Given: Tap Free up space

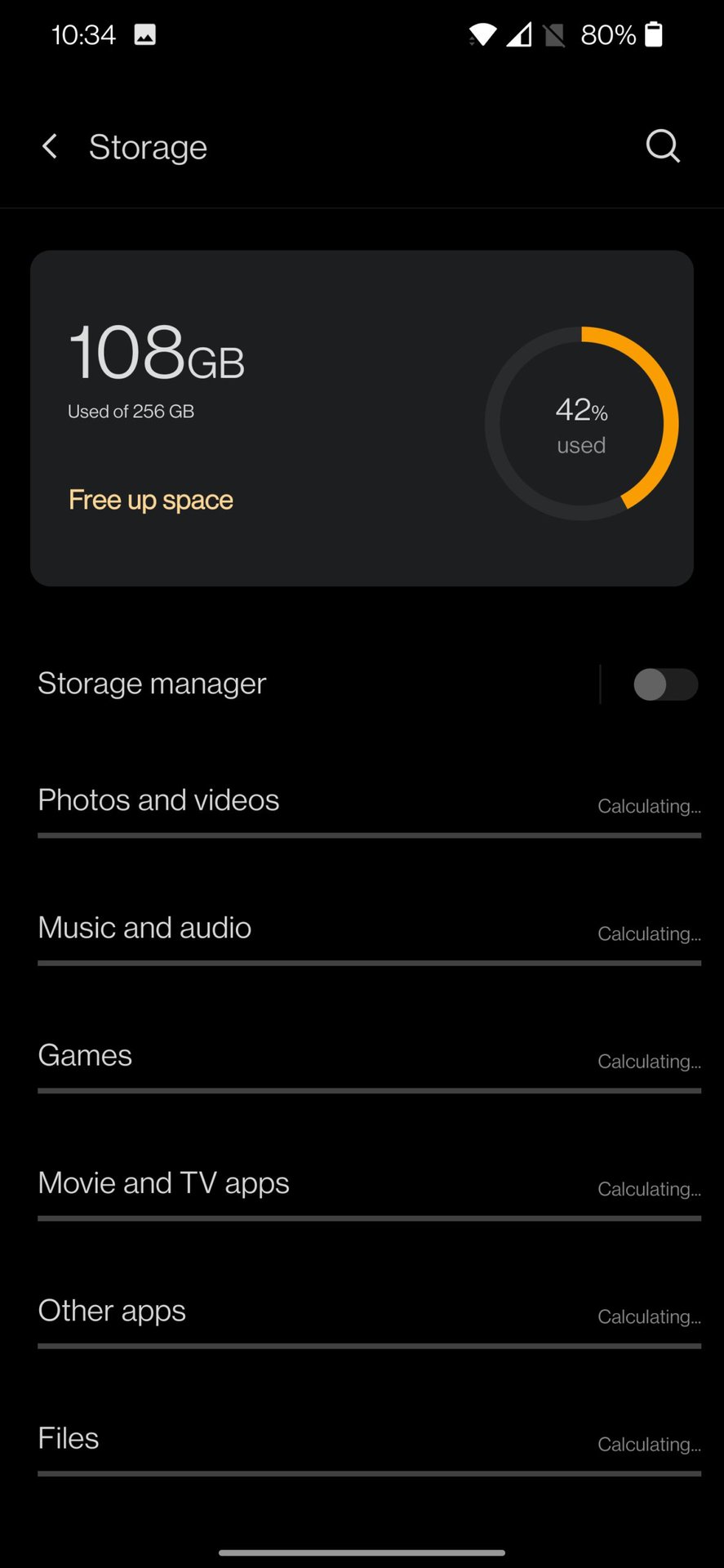Looking at the screenshot, I should click(x=151, y=499).
